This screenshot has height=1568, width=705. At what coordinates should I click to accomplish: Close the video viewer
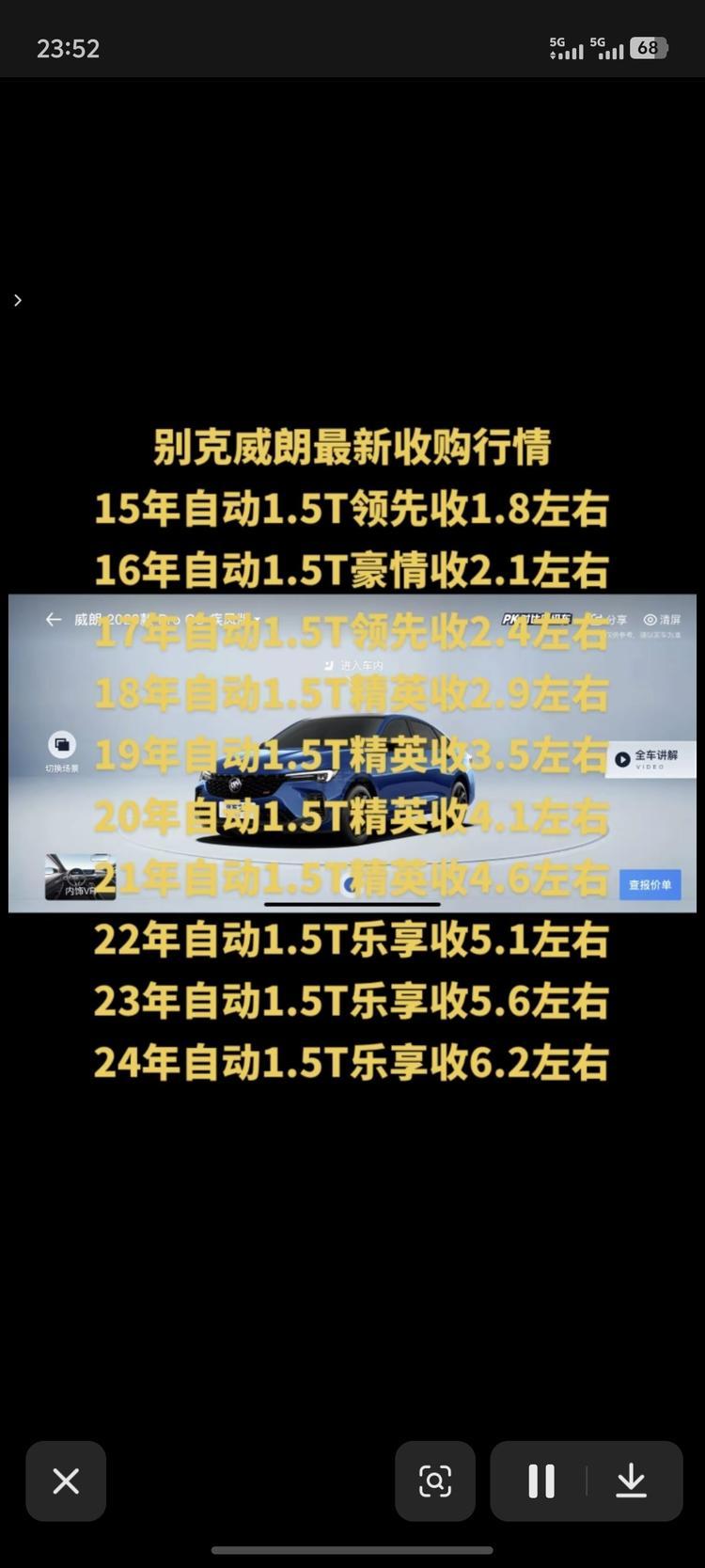pos(66,1481)
